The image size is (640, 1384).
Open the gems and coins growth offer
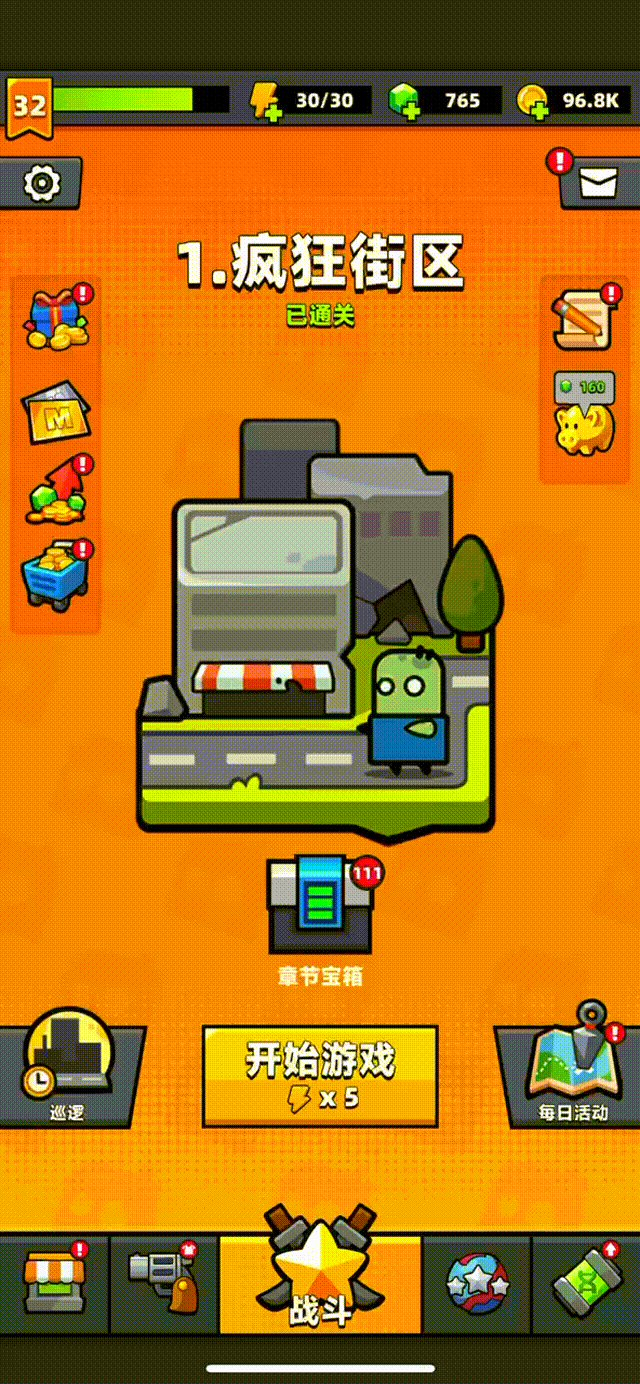click(x=56, y=490)
